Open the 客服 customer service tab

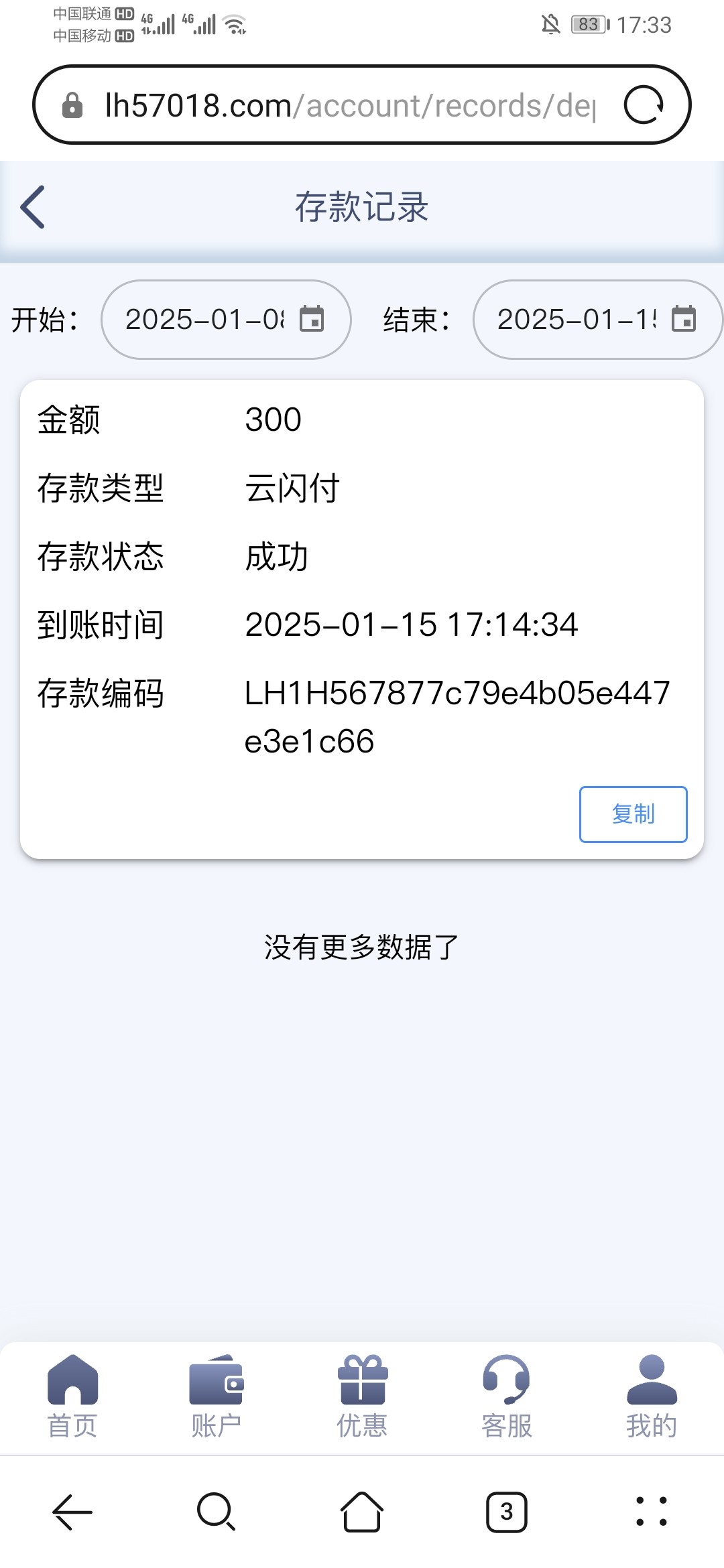point(507,1398)
